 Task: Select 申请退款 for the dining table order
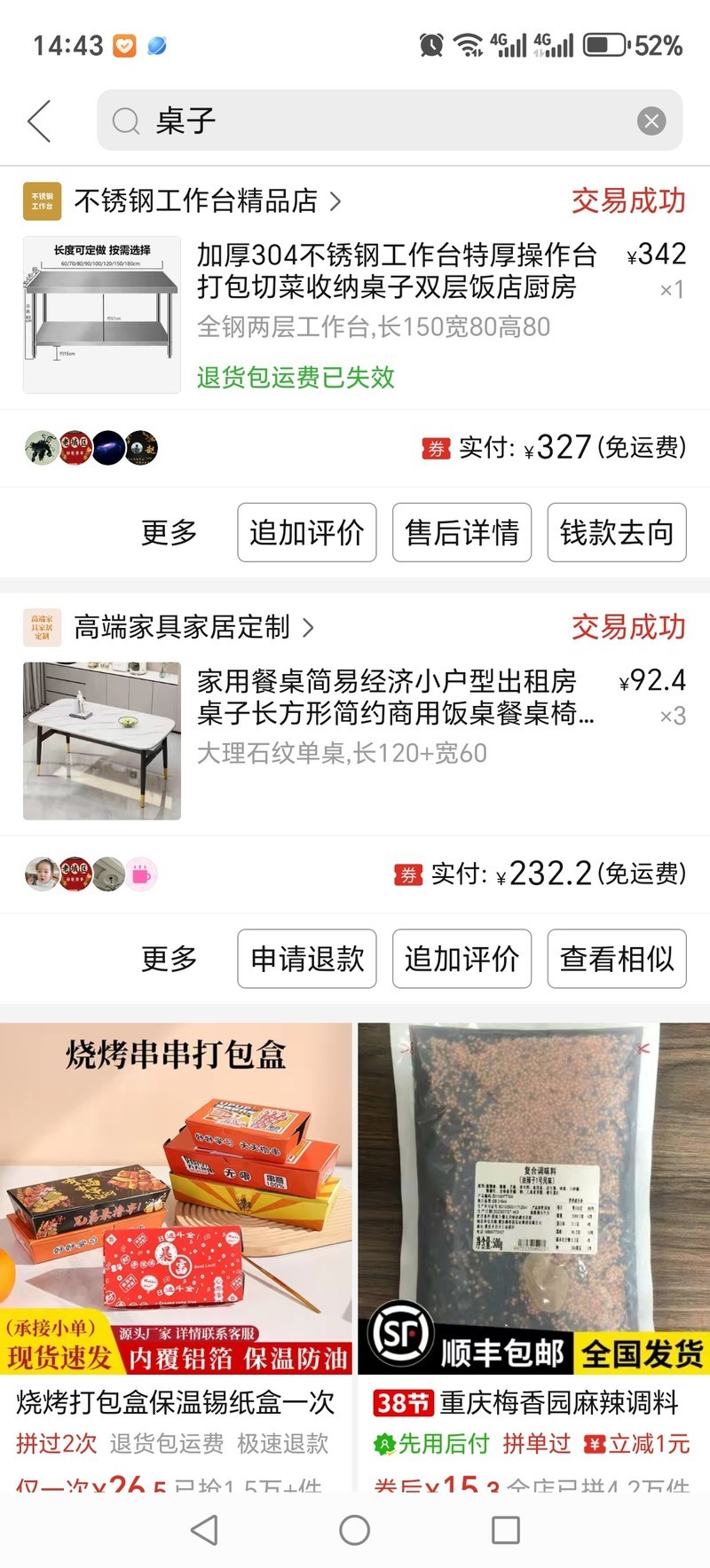coord(307,959)
